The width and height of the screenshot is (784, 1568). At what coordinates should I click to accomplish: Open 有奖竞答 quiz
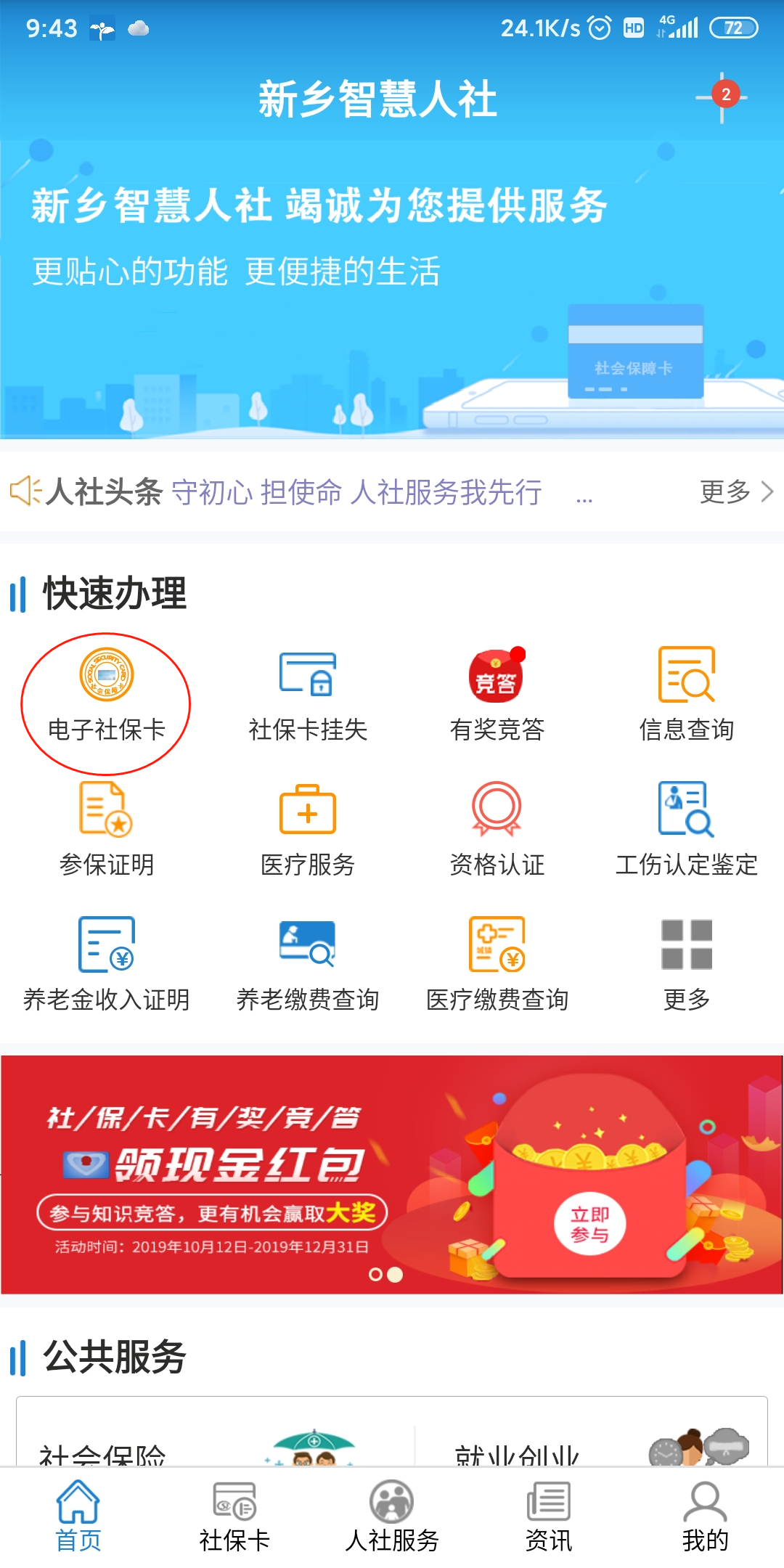[497, 697]
